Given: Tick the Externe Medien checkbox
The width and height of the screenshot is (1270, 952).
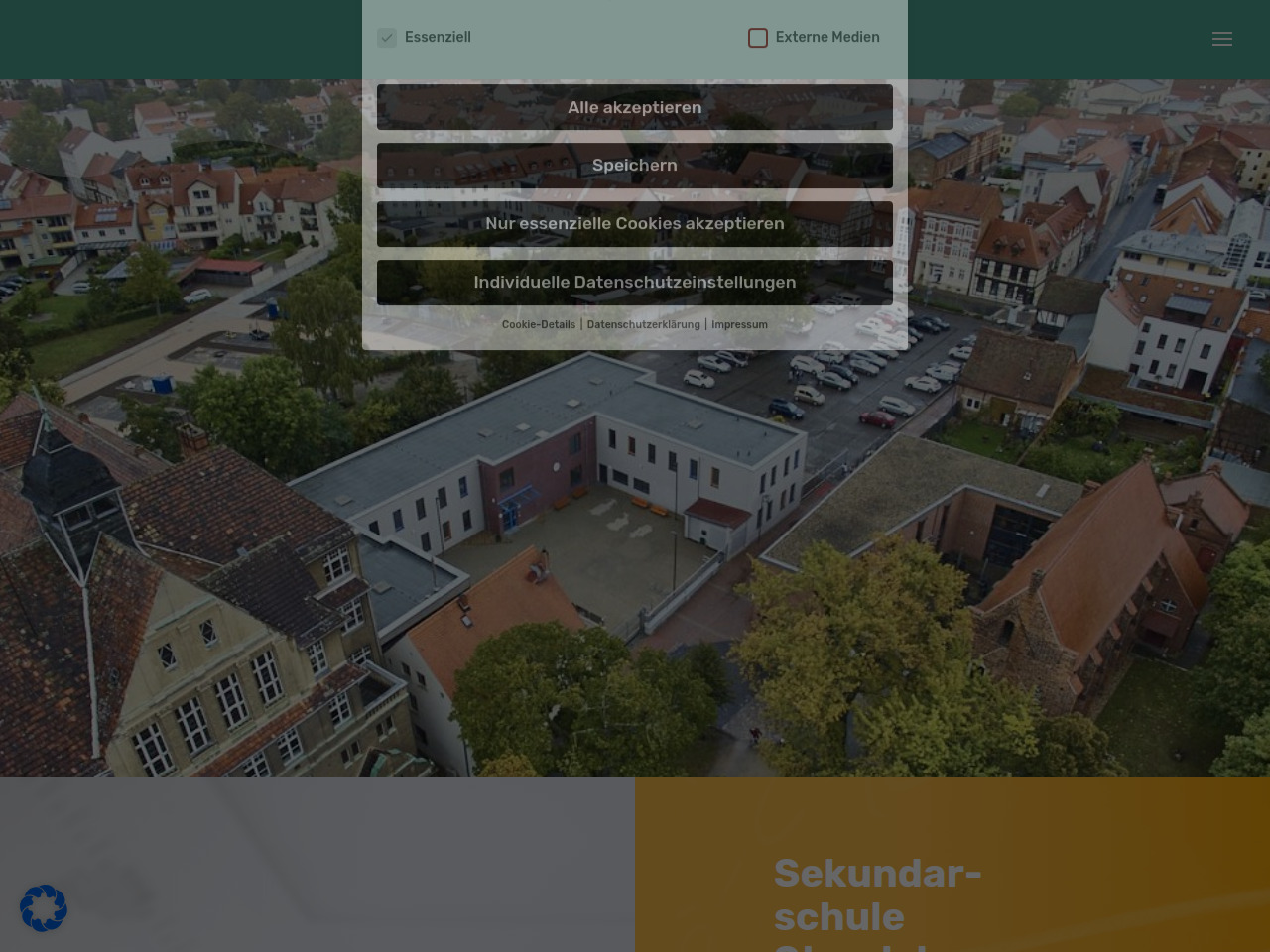Looking at the screenshot, I should [x=758, y=38].
